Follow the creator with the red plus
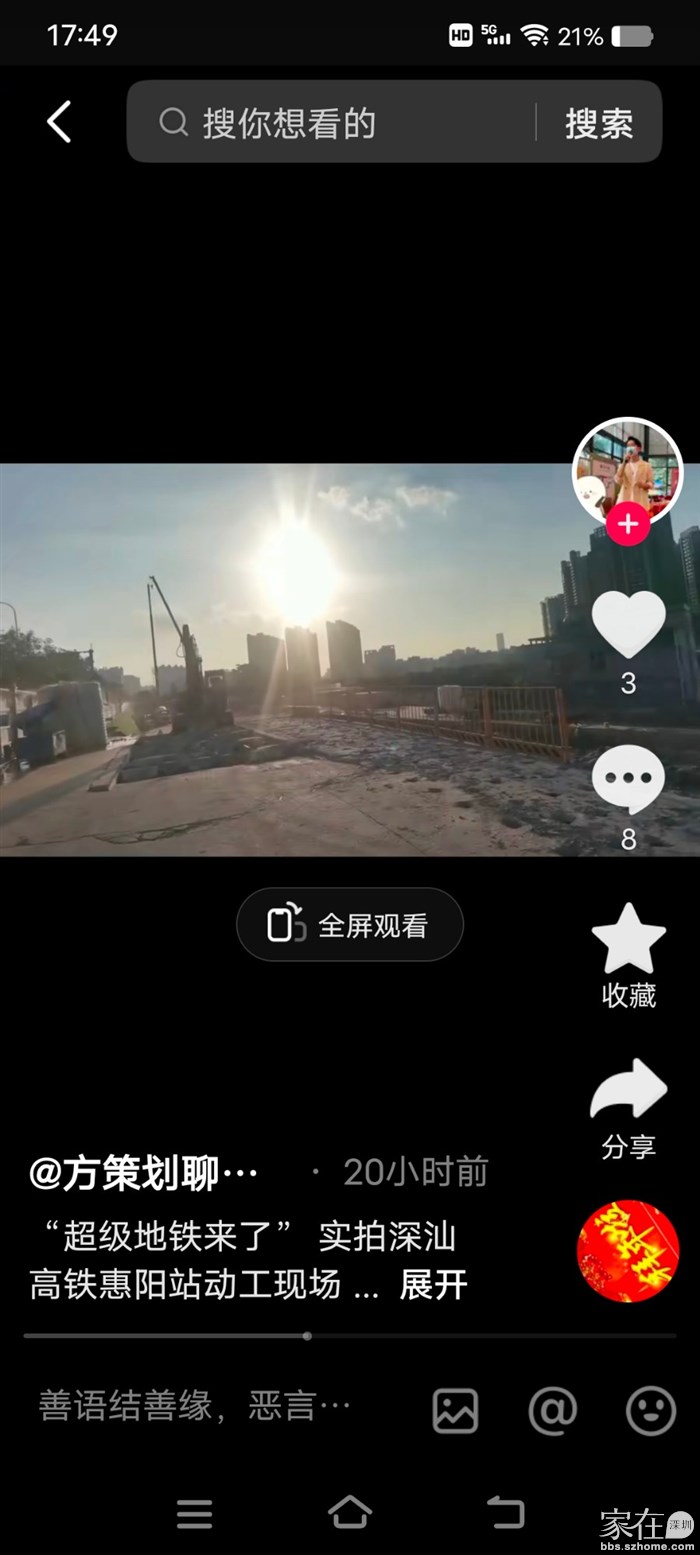700x1555 pixels. pos(627,524)
